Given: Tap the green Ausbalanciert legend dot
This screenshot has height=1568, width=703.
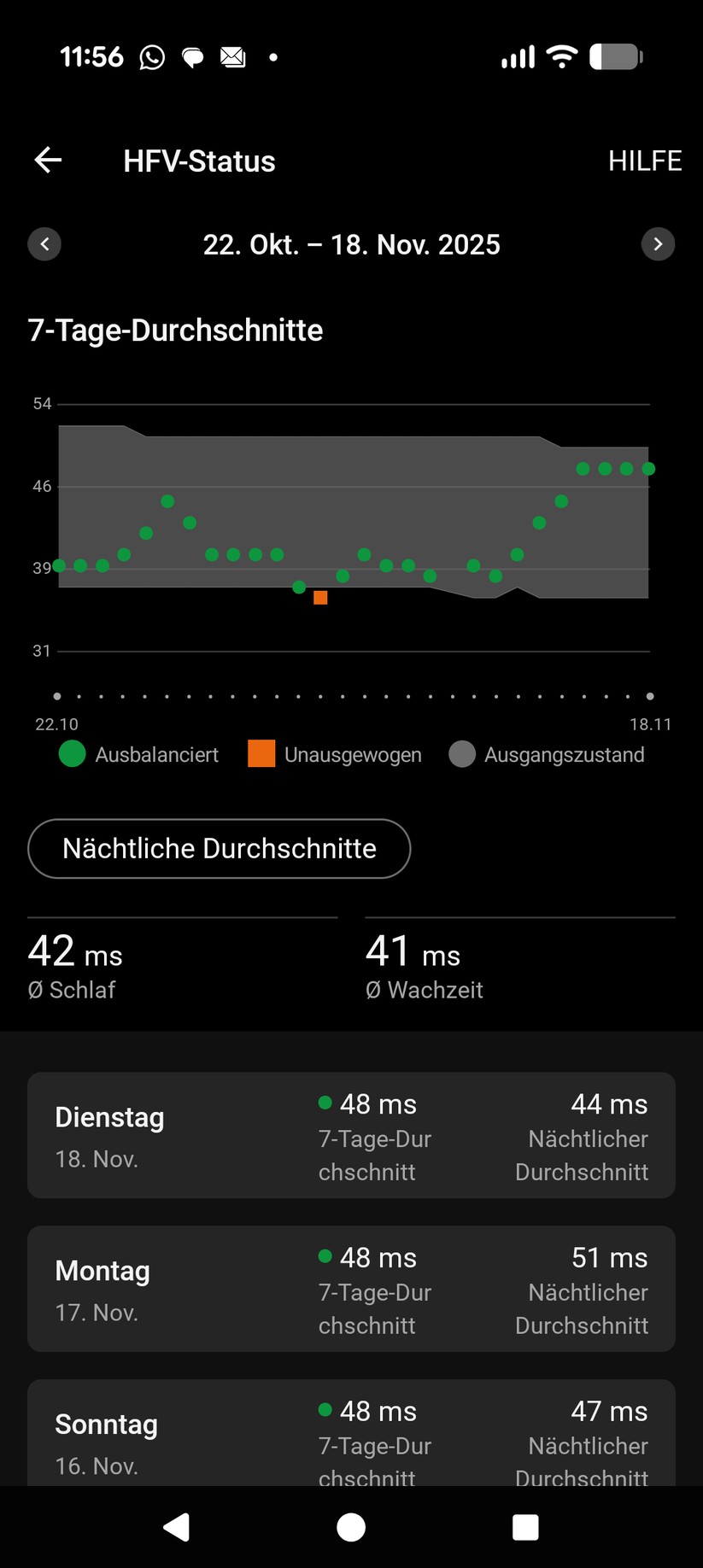Looking at the screenshot, I should [x=72, y=754].
